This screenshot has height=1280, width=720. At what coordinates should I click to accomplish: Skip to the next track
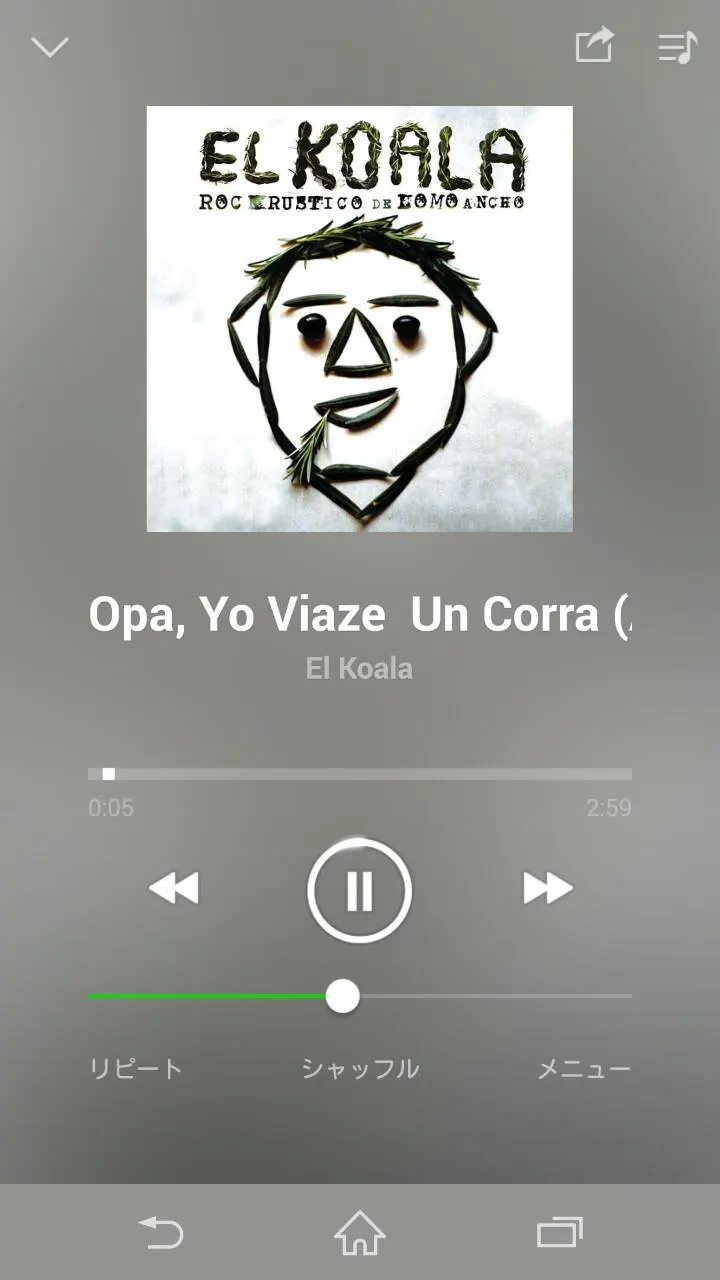pos(547,888)
